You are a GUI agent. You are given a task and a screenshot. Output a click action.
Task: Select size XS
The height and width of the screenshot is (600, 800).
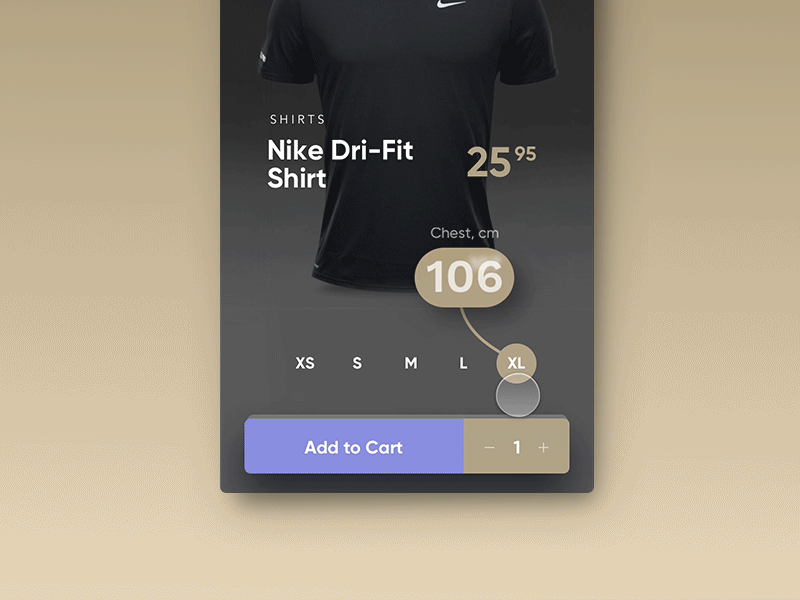(x=305, y=363)
